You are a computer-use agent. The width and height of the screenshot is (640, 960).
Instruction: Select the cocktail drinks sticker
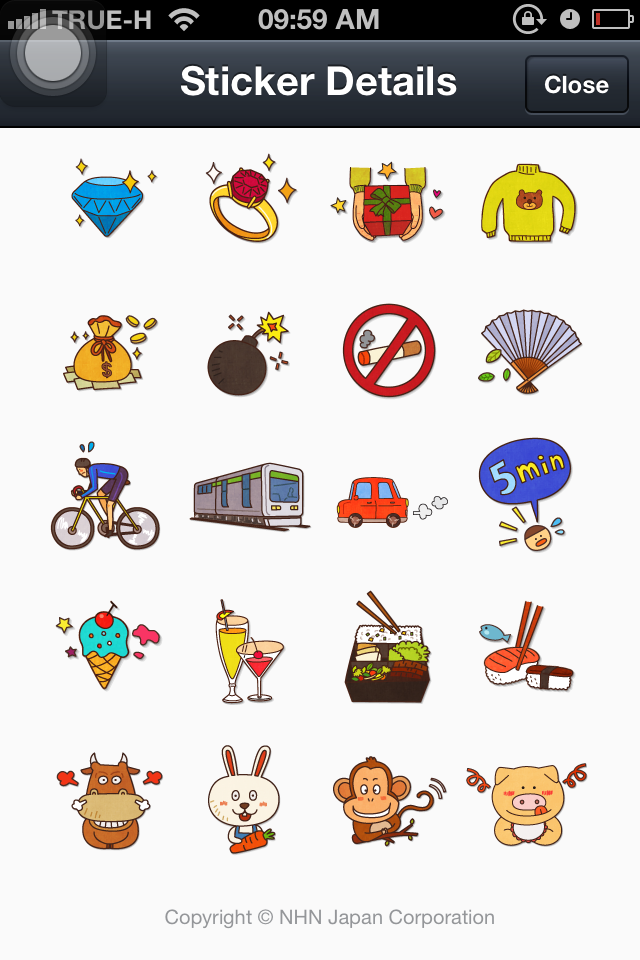pyautogui.click(x=246, y=651)
